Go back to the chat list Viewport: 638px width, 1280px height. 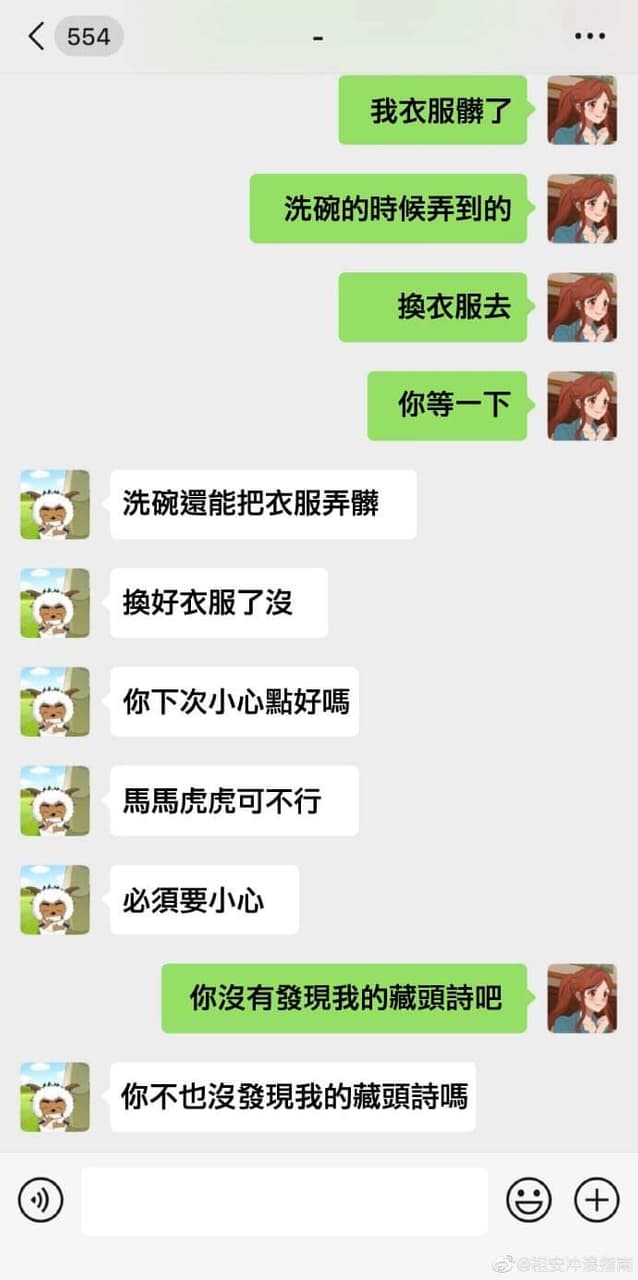coord(37,37)
